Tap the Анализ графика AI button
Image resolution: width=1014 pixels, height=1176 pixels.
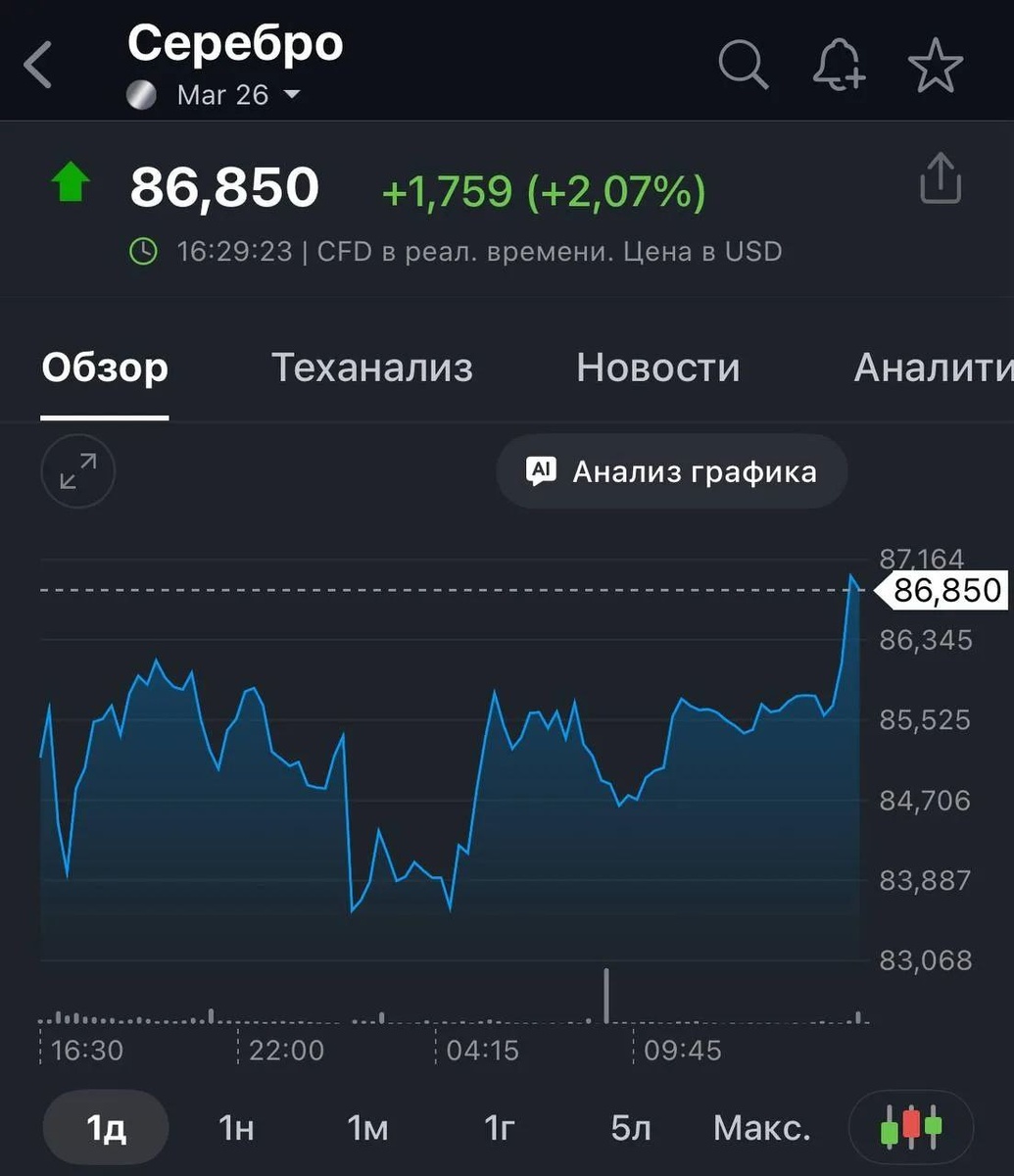tap(672, 471)
